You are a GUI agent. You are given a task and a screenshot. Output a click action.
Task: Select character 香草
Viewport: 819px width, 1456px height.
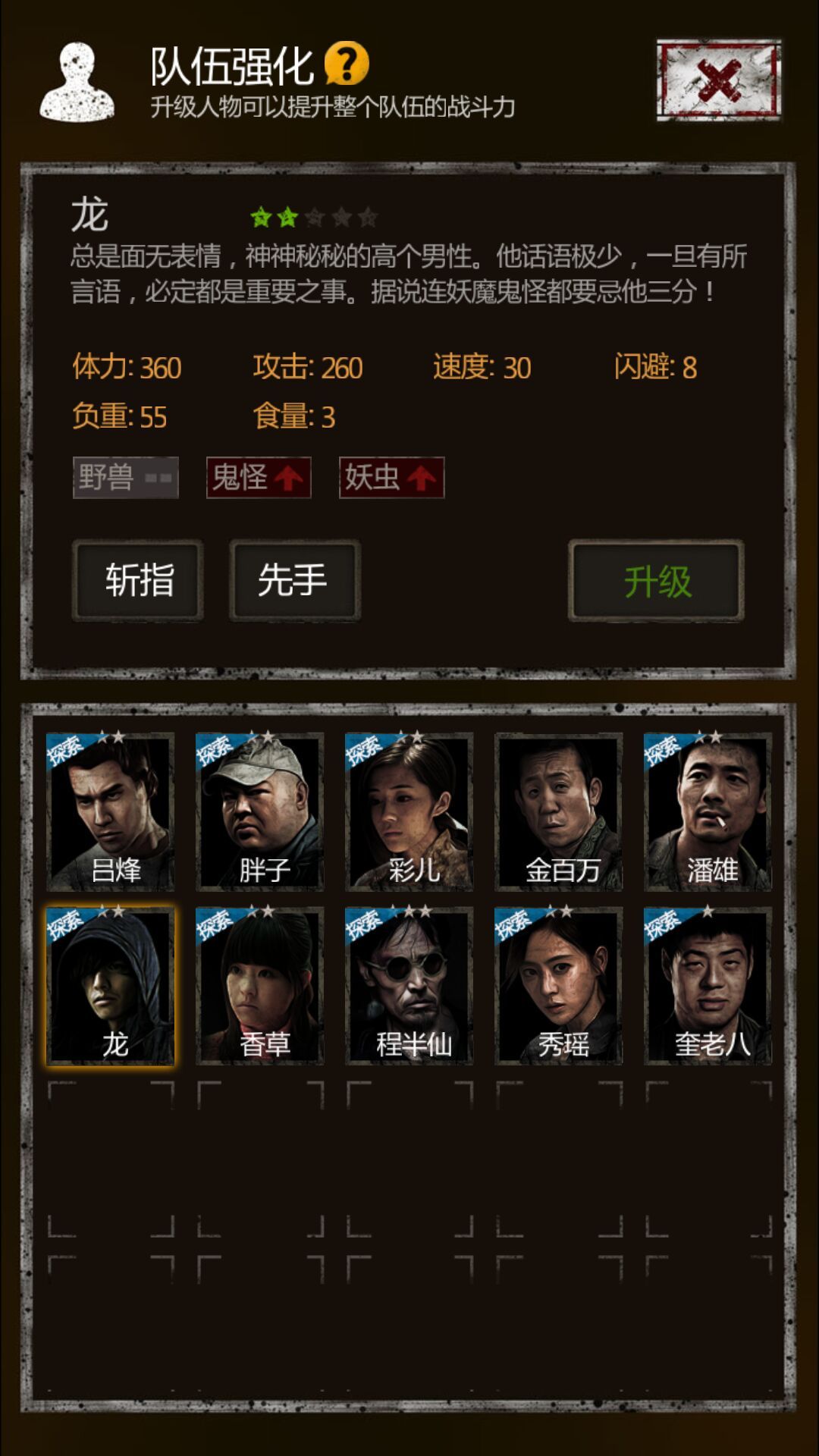[260, 986]
